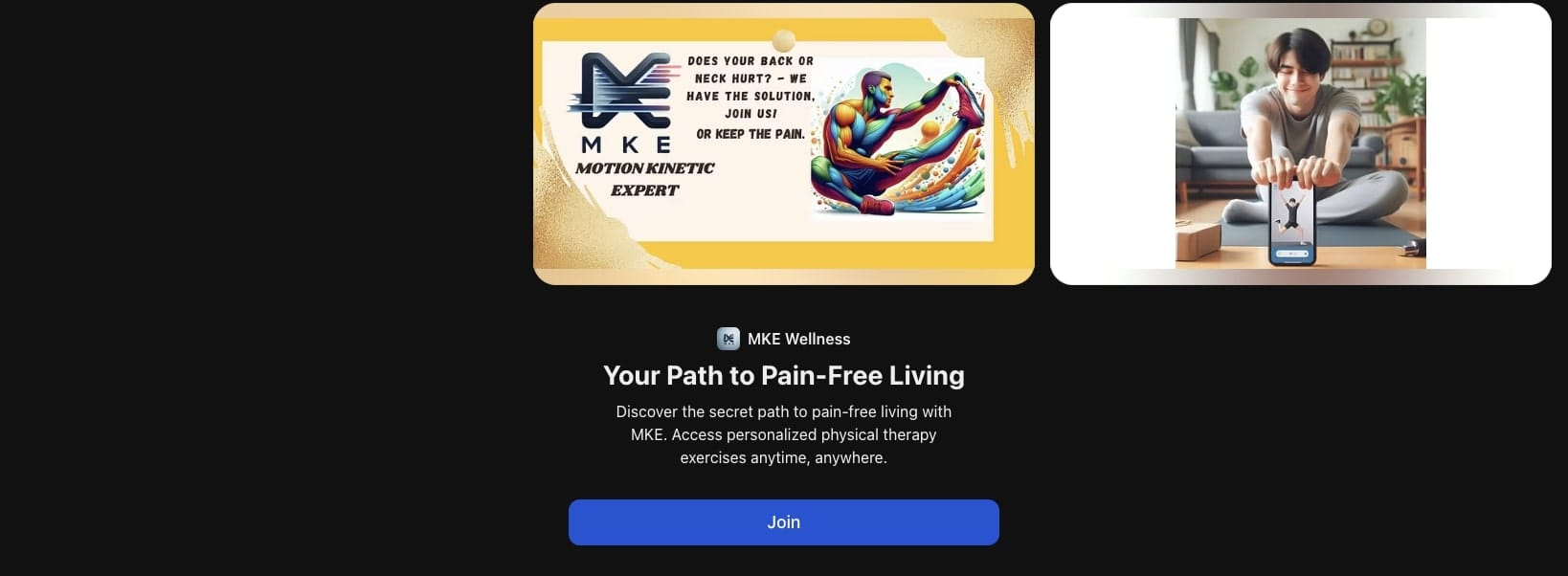
Task: Tap the Join button
Action: [783, 522]
